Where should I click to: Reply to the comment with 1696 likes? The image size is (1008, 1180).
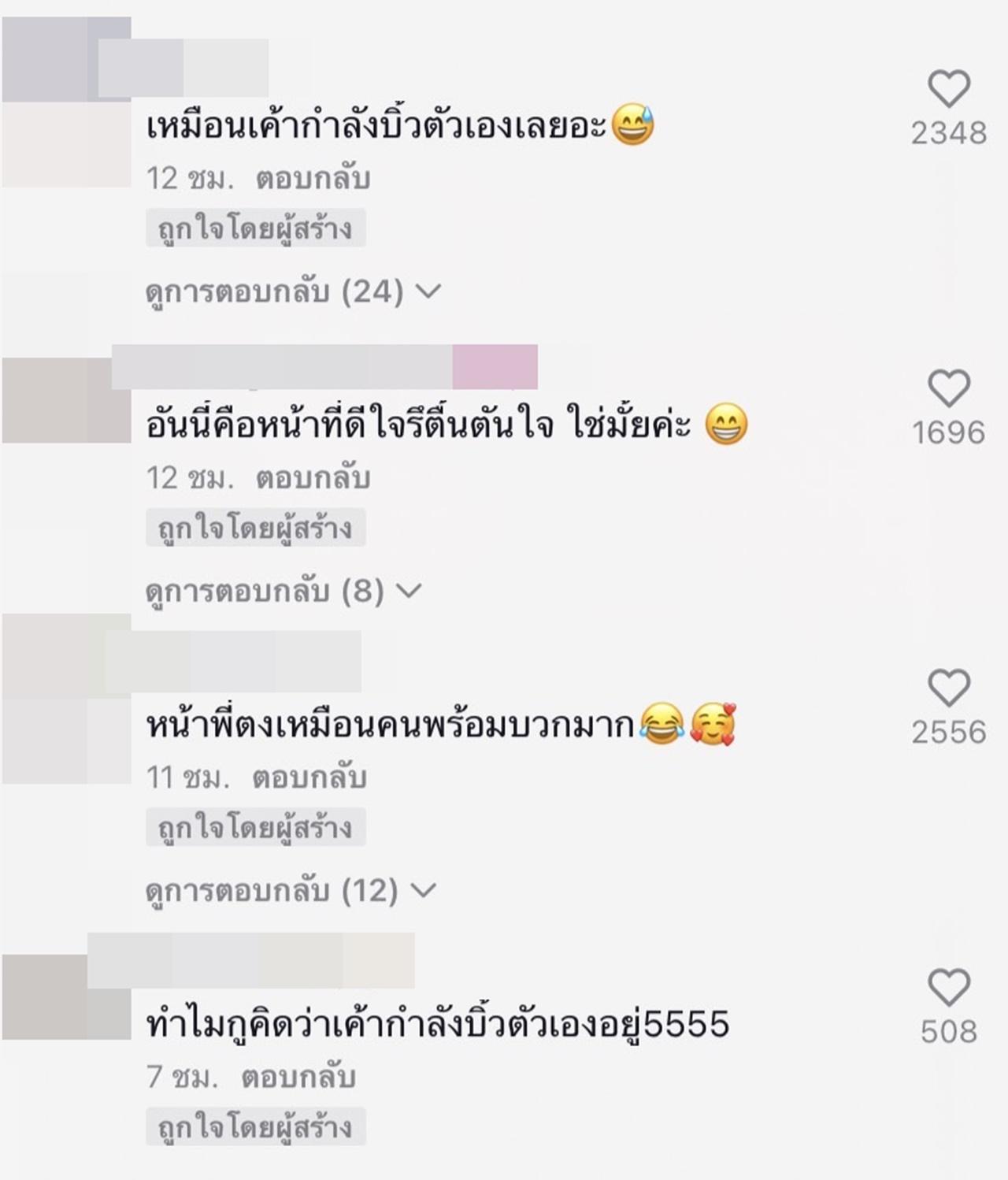point(313,478)
